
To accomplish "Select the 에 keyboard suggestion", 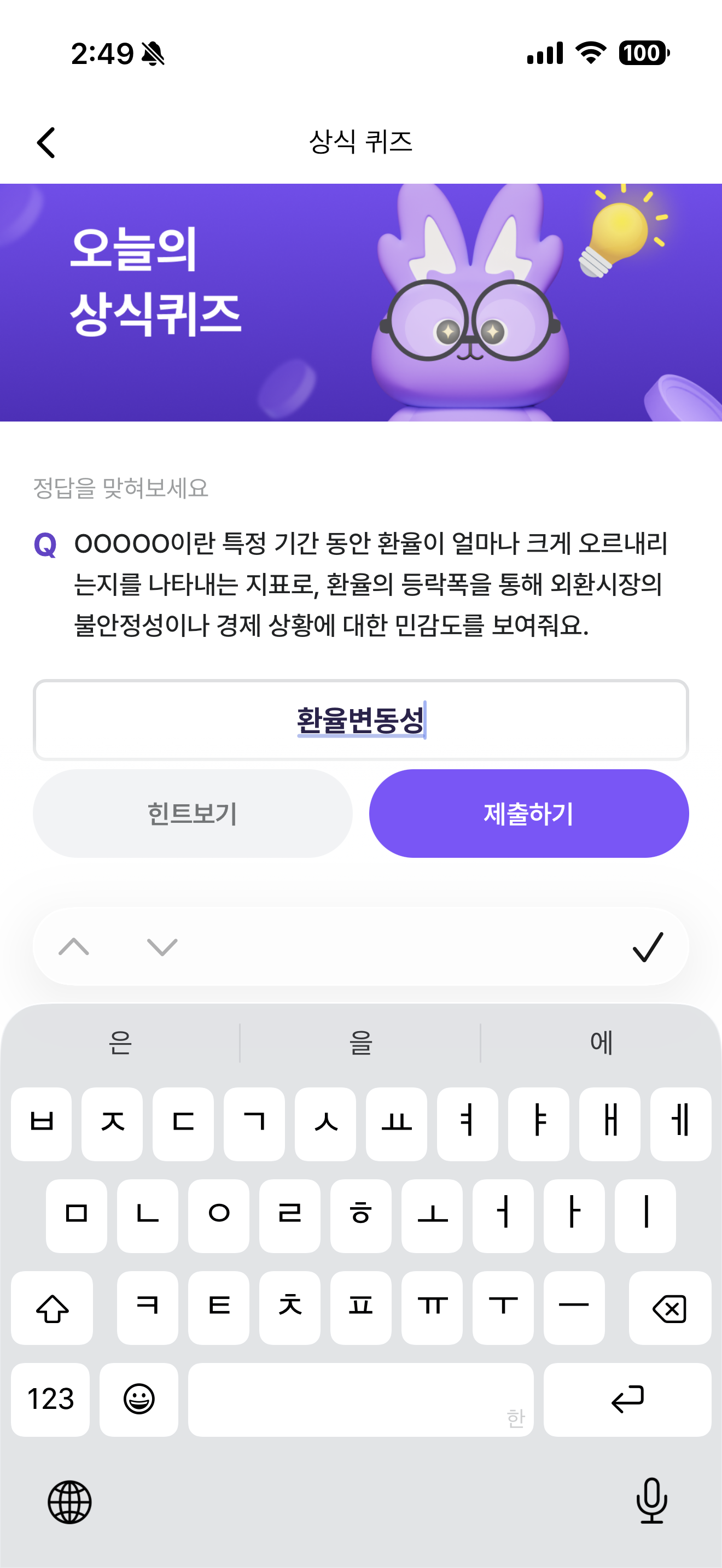I will (602, 1043).
